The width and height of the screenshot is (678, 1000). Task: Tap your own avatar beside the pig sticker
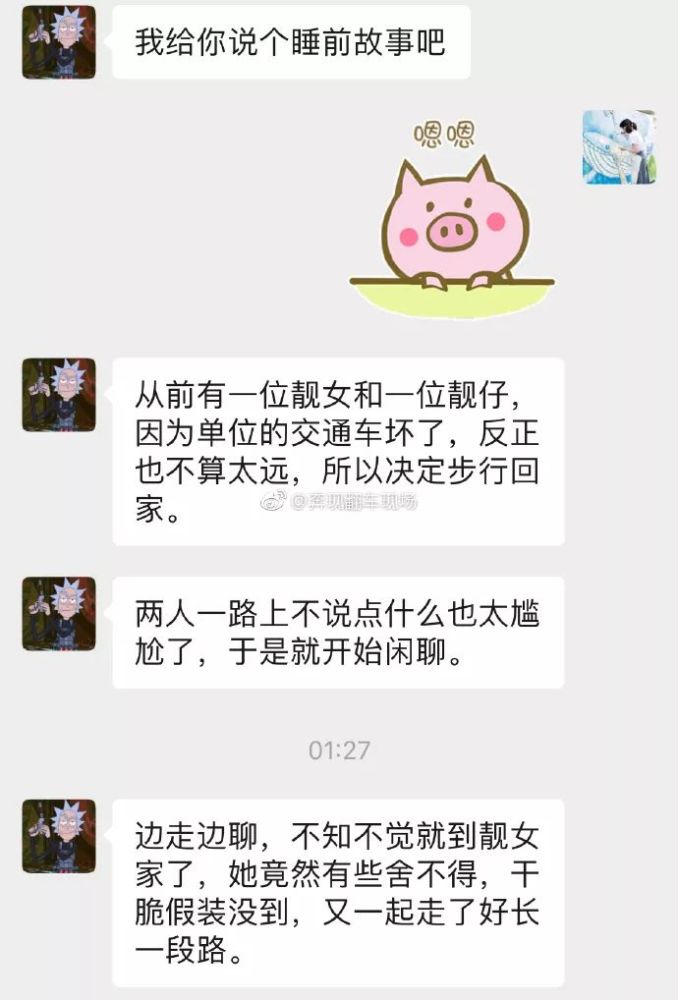(619, 147)
